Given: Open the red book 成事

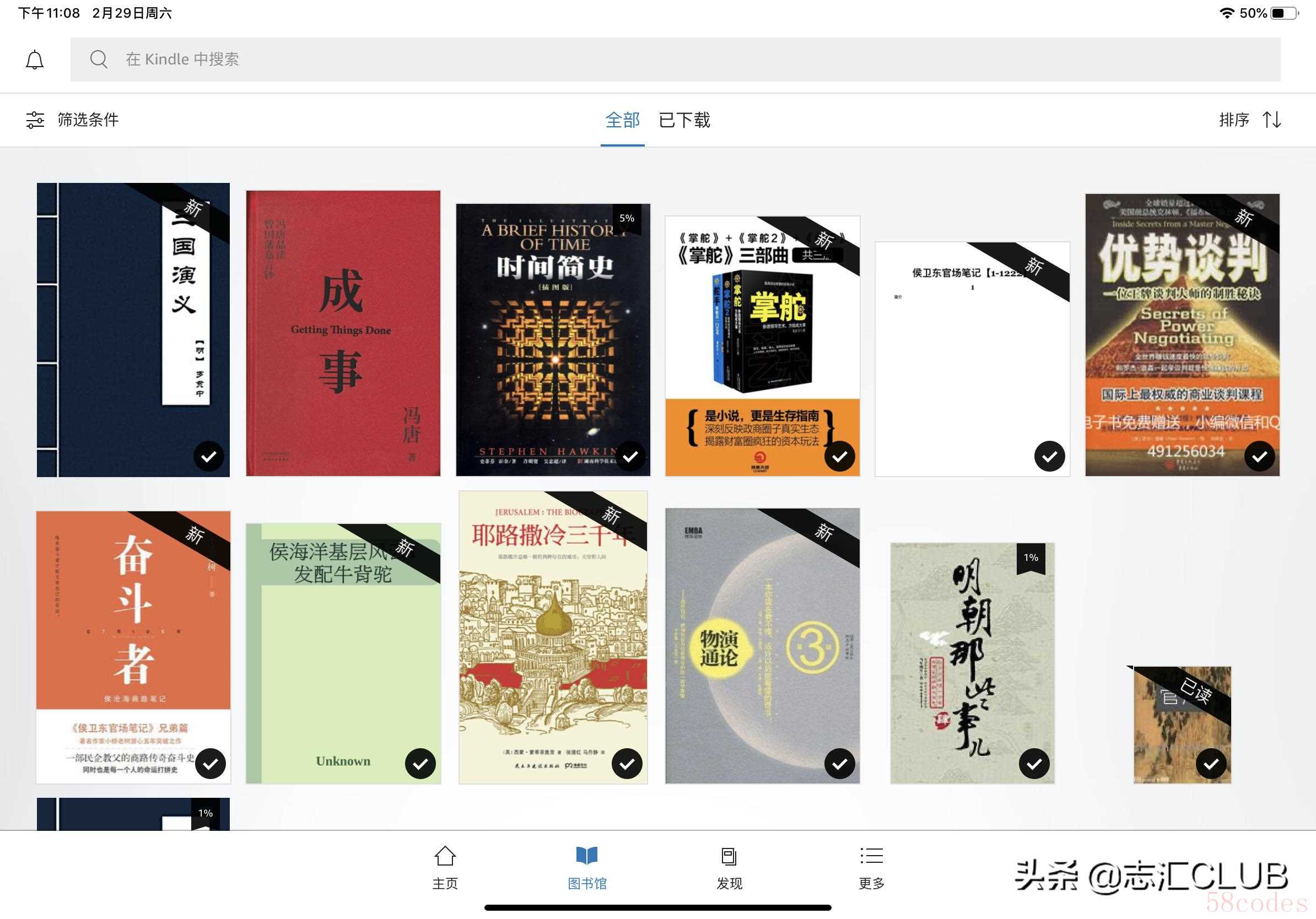Looking at the screenshot, I should click(x=343, y=333).
